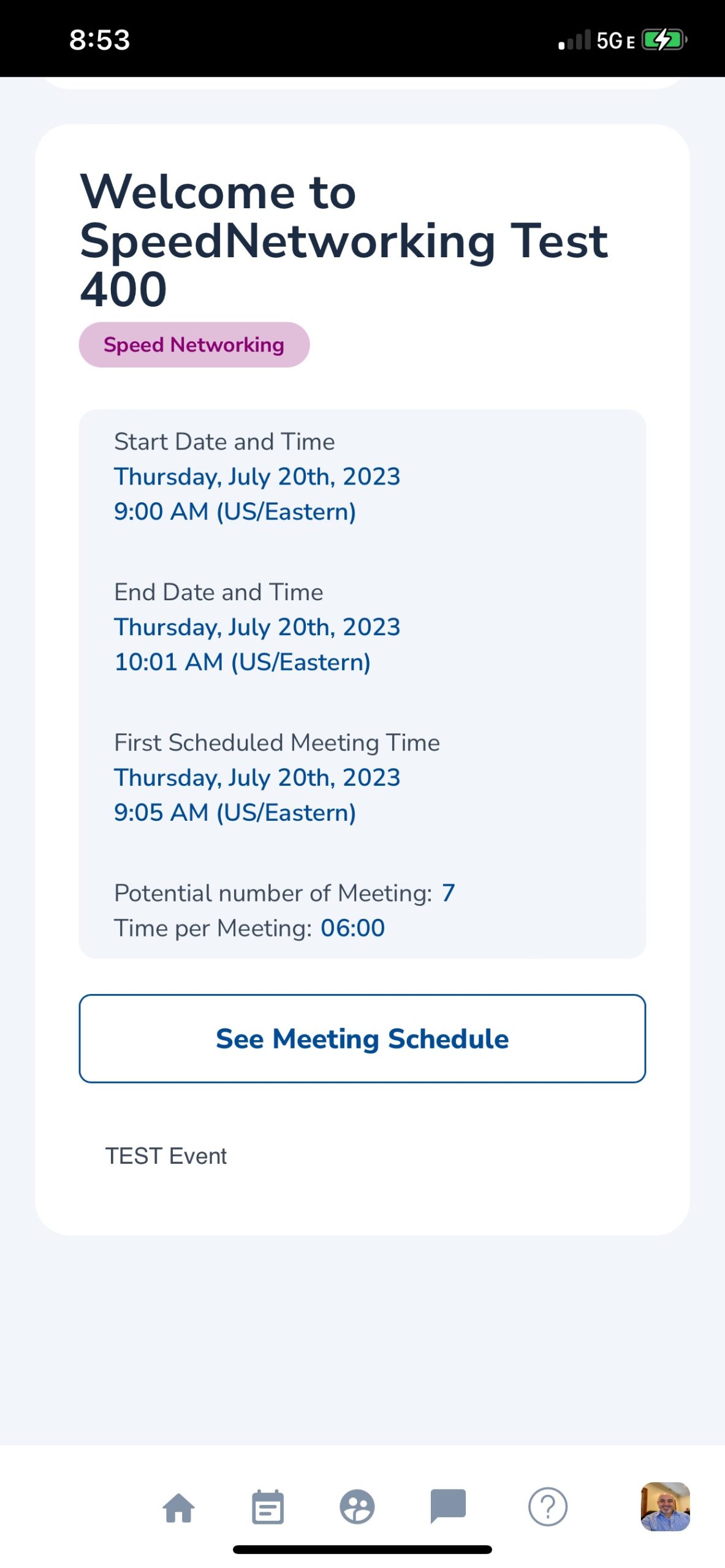
Task: Tap the 8:53 clock display
Action: [99, 40]
